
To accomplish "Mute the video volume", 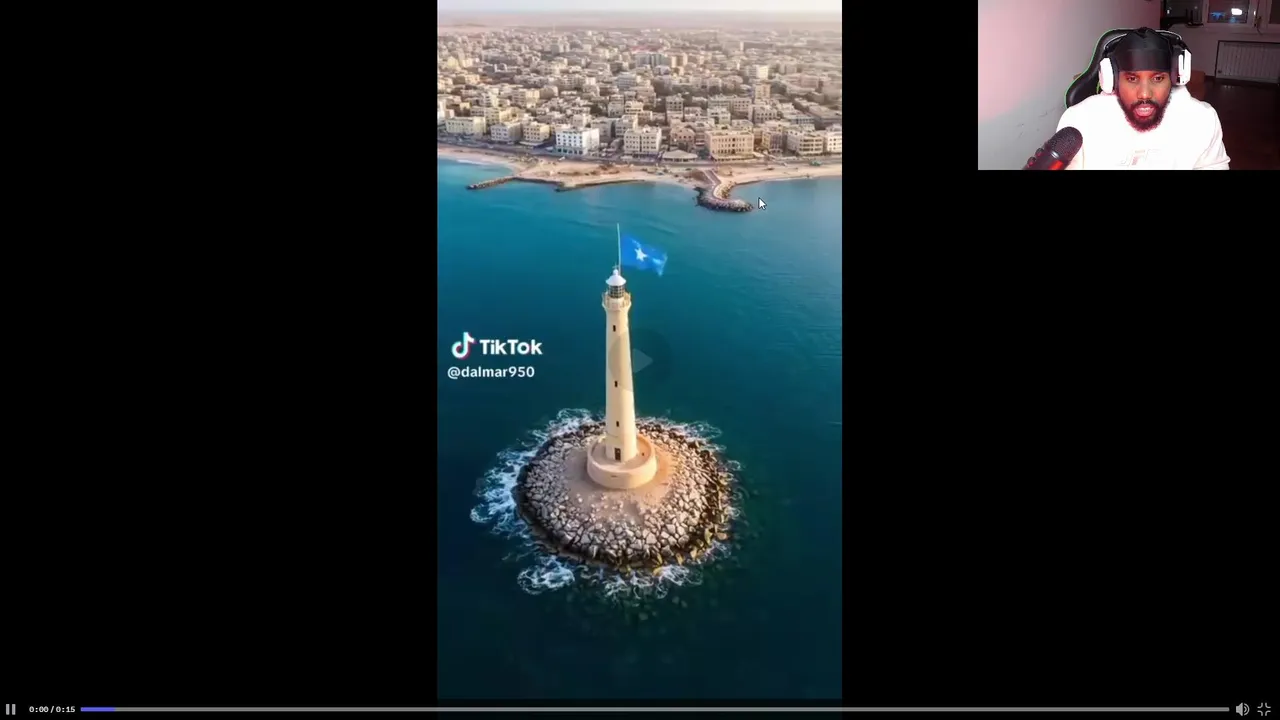I will [1242, 709].
